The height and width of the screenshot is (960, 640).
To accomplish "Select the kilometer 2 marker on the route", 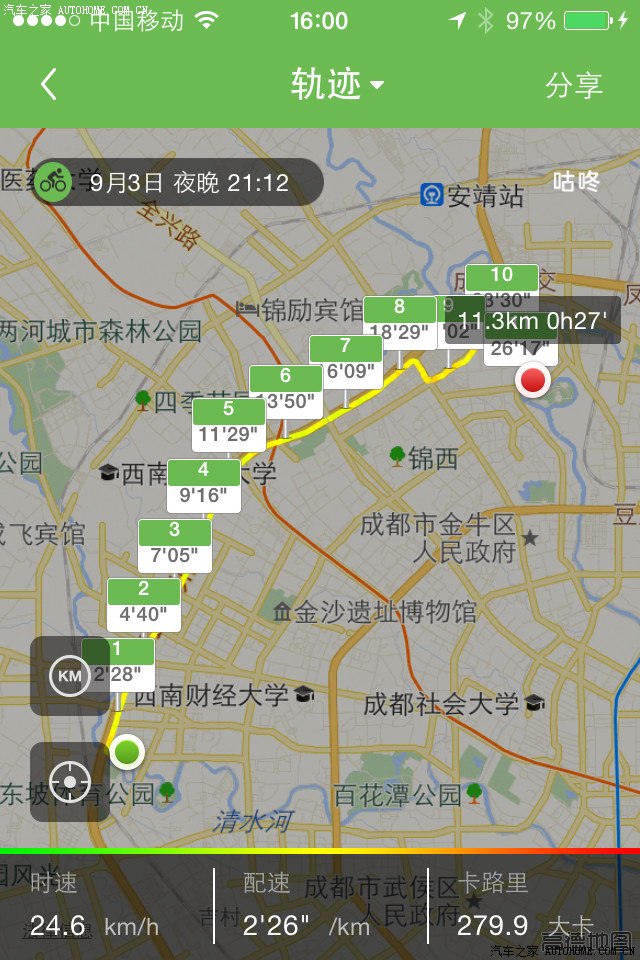I will pos(144,604).
